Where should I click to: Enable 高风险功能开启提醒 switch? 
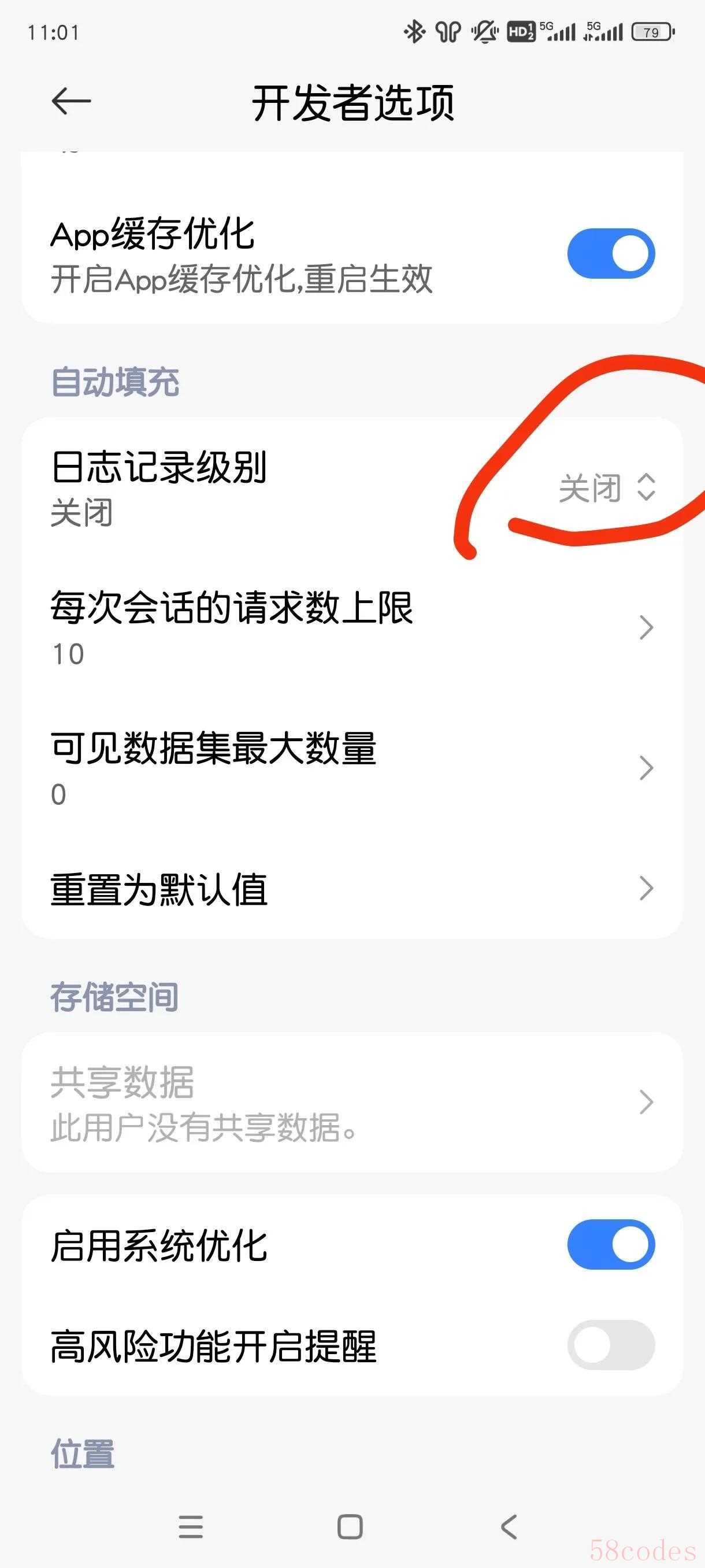tap(610, 1345)
